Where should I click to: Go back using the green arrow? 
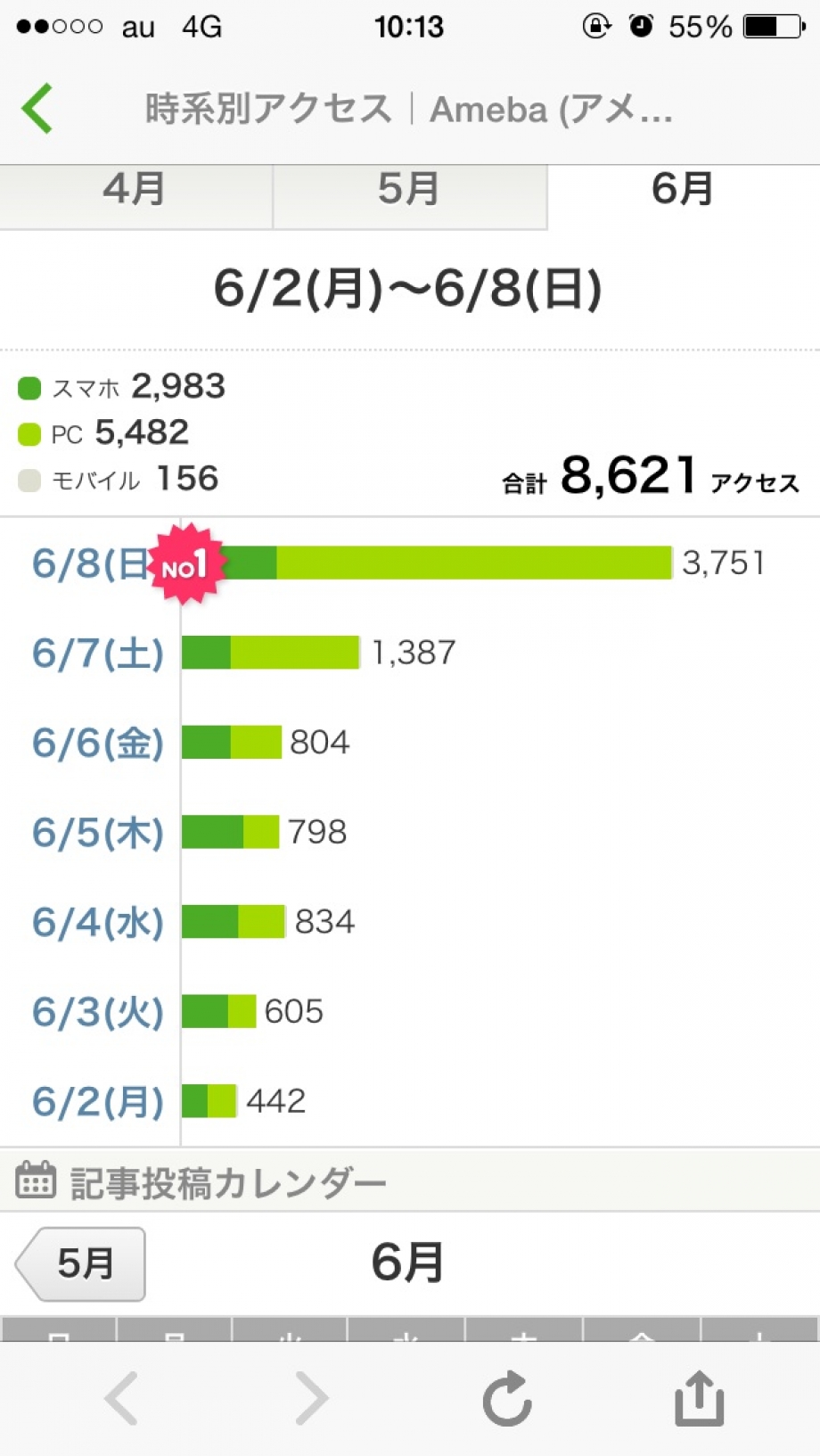[37, 109]
